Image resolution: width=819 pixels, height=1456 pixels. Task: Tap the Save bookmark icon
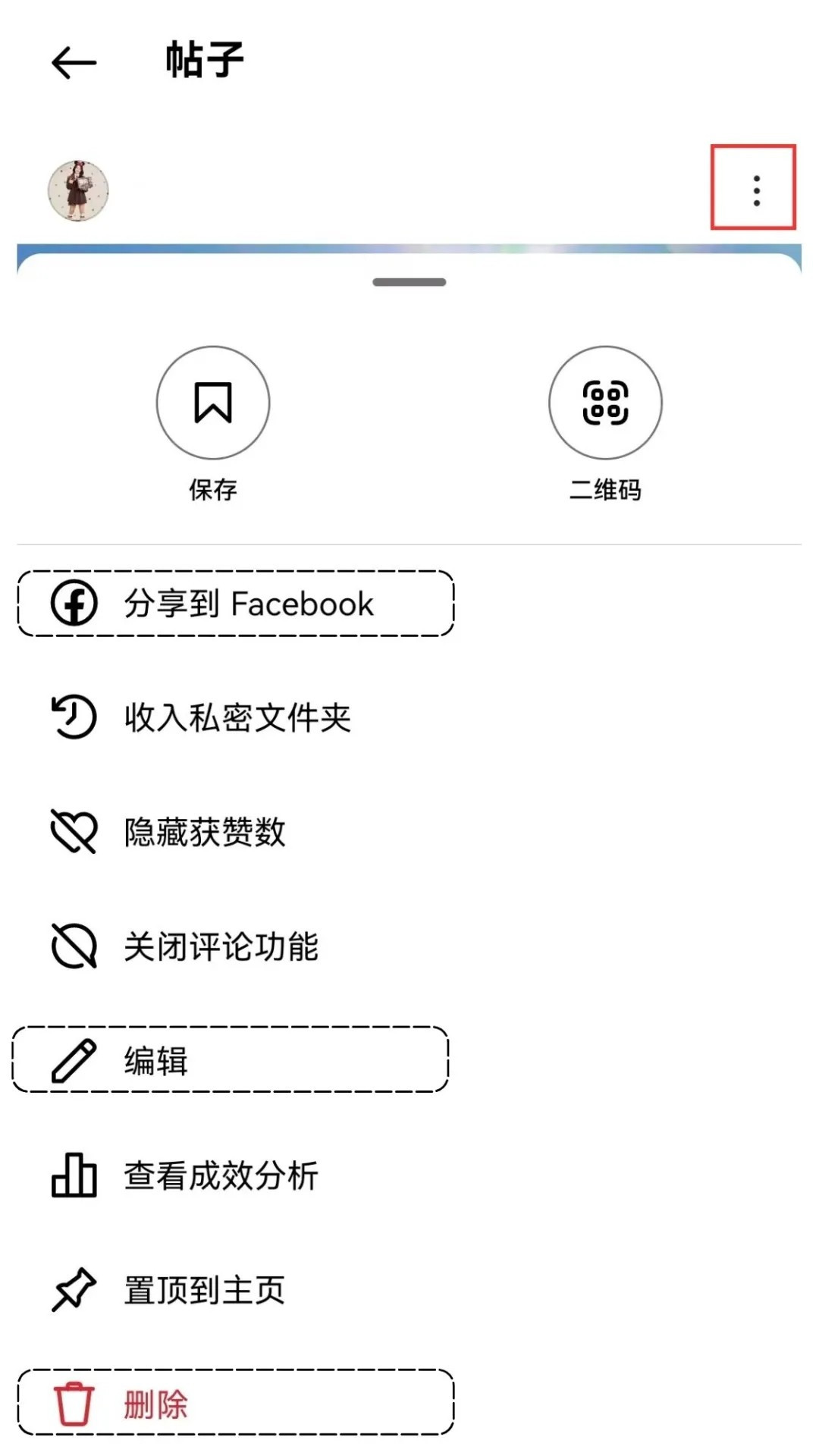(212, 404)
